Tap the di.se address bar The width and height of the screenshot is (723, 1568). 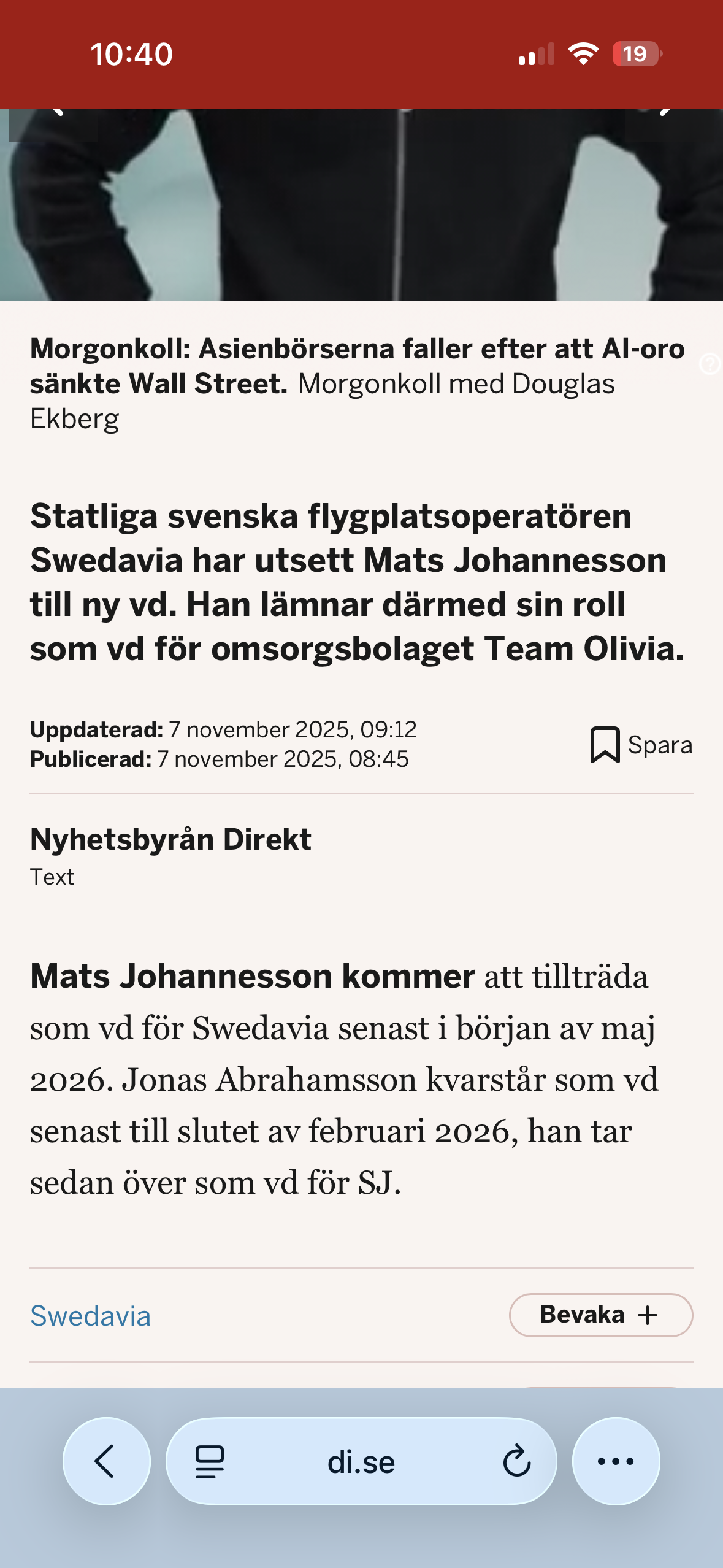coord(361,1462)
